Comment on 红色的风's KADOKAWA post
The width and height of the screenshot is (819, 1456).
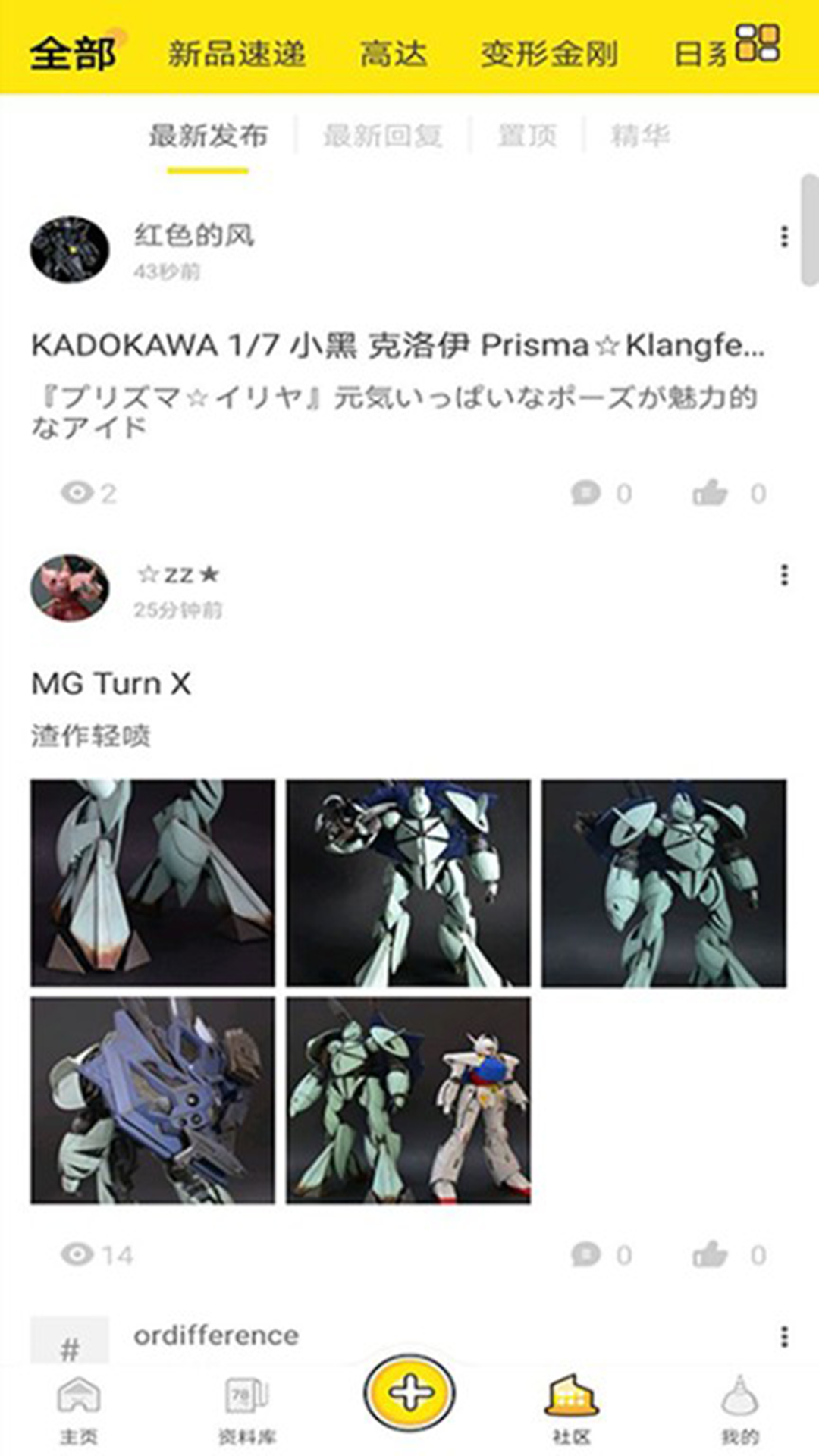[586, 493]
